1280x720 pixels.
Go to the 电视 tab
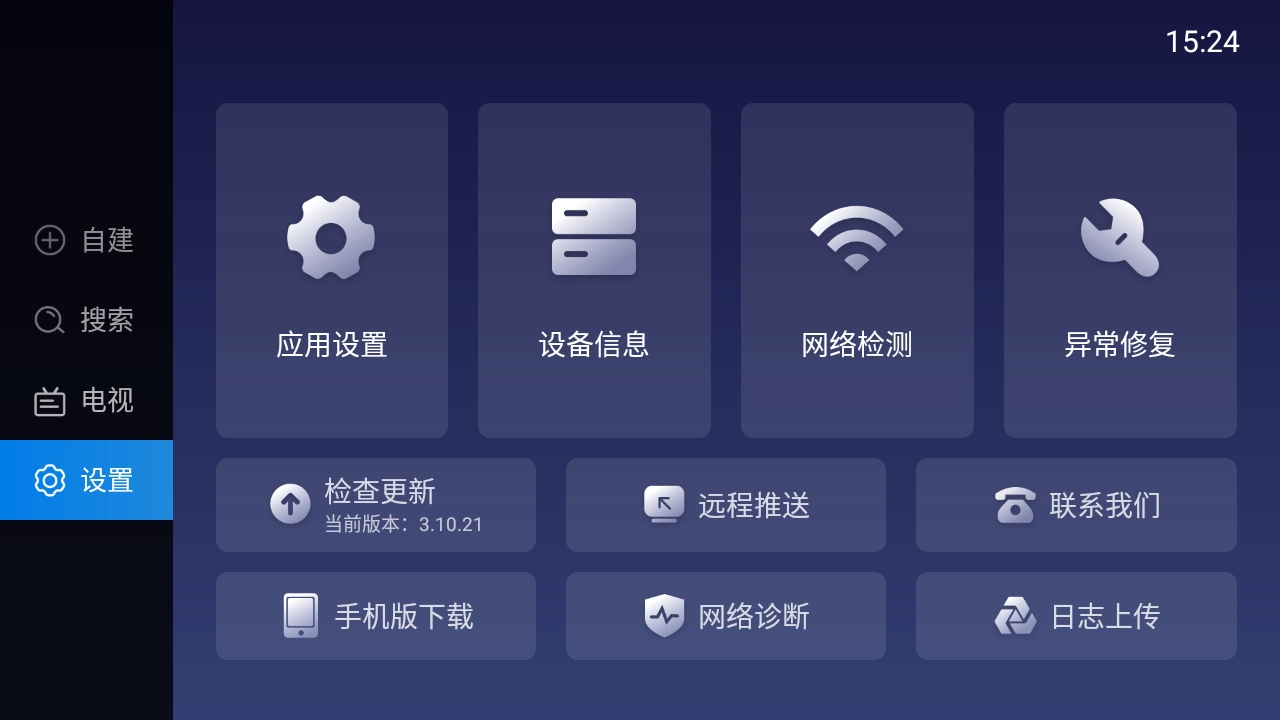coord(86,400)
